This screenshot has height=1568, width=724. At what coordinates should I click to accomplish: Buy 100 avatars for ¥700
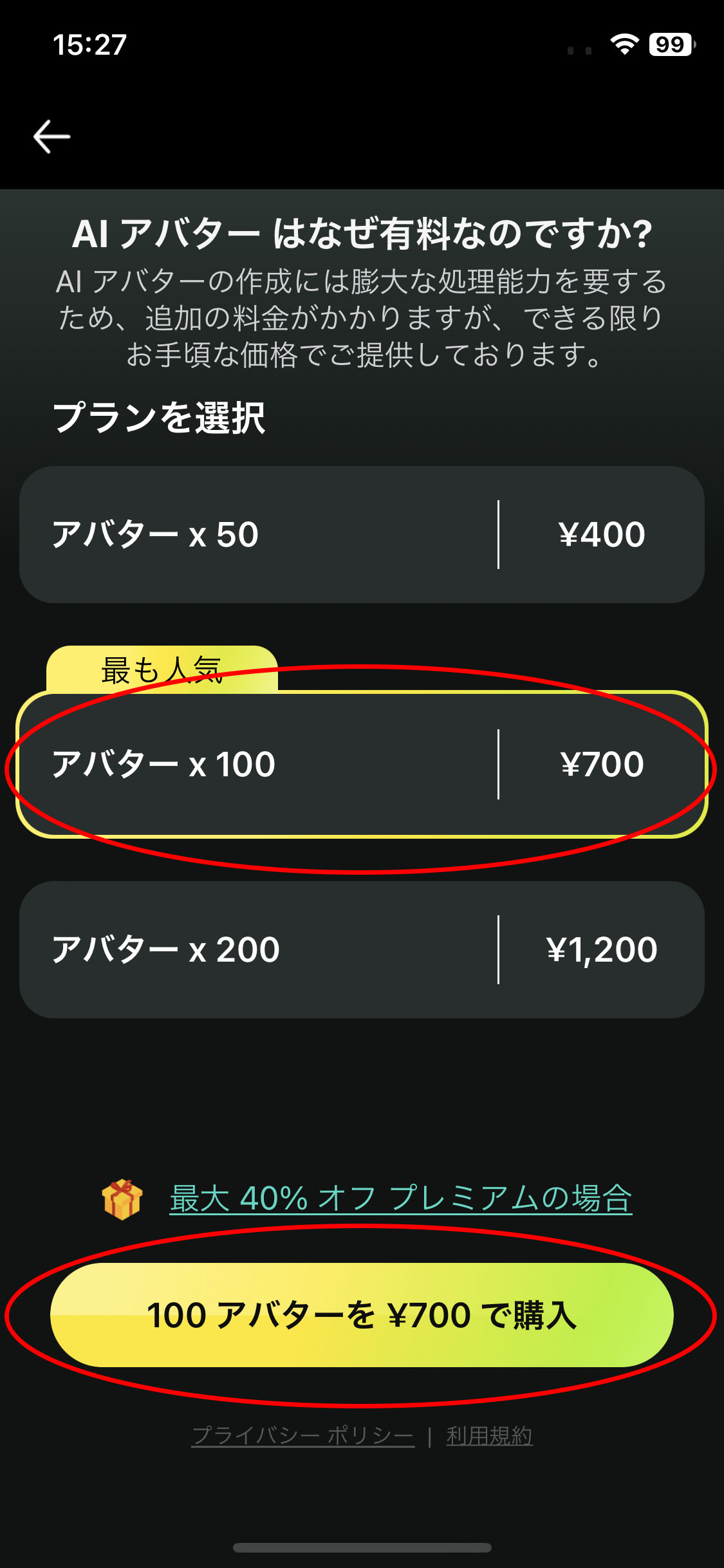tap(362, 1315)
